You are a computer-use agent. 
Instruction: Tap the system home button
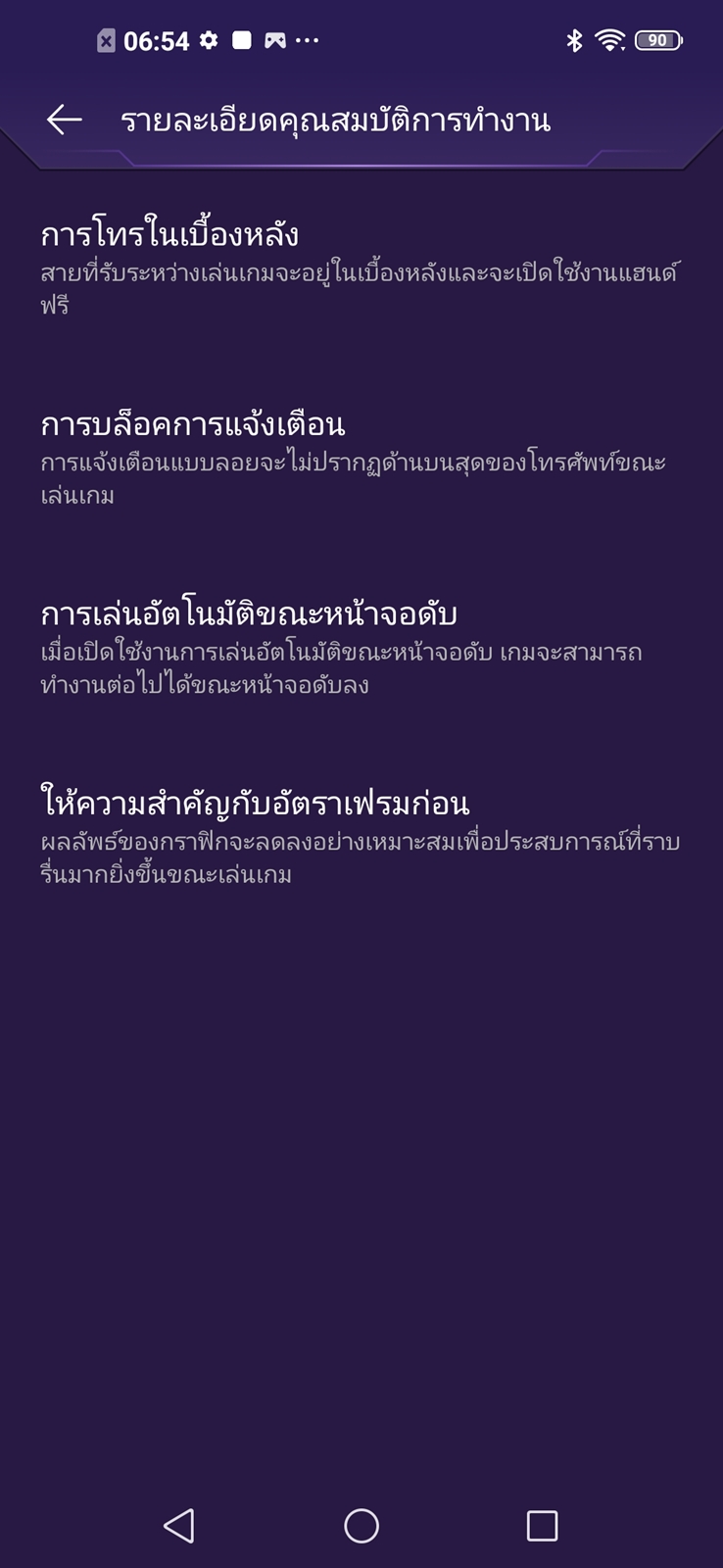click(361, 1525)
